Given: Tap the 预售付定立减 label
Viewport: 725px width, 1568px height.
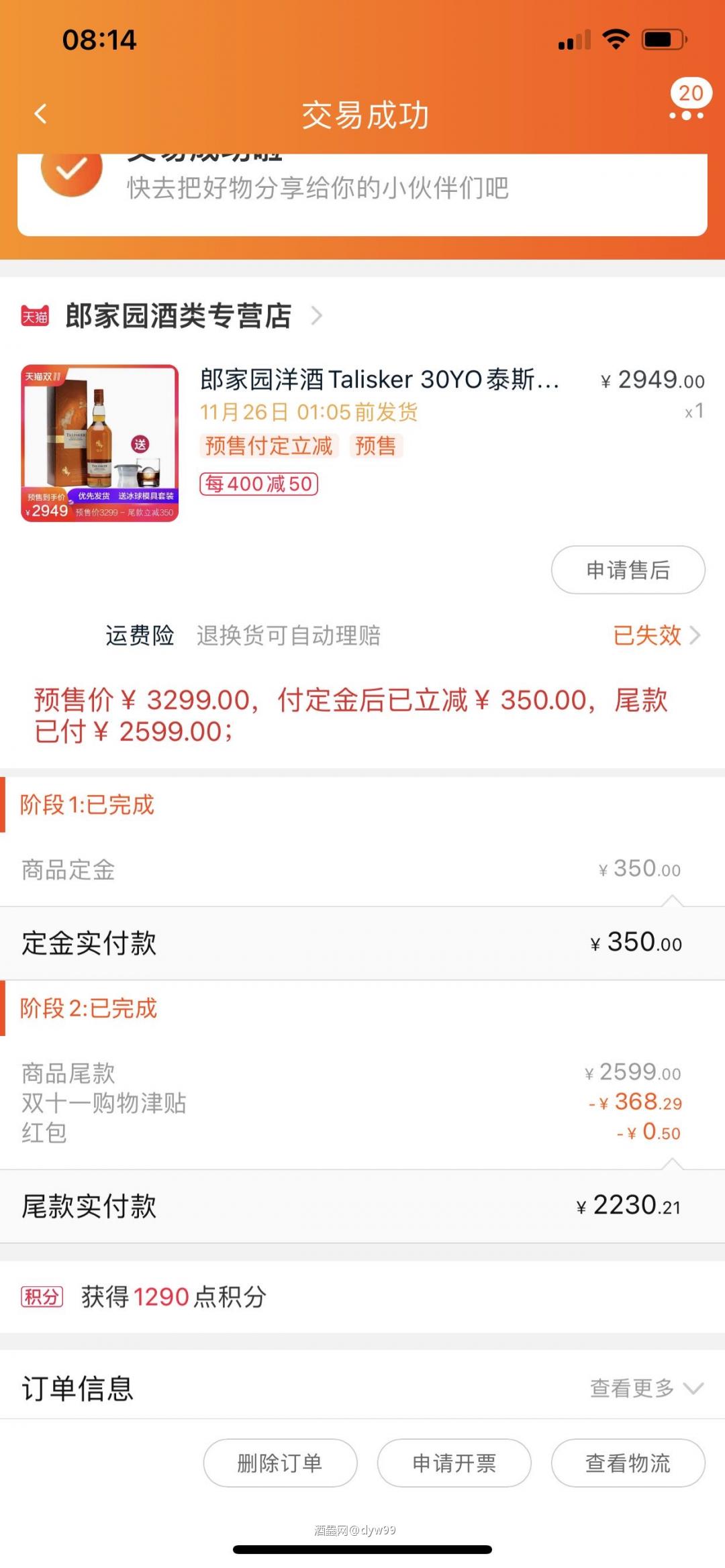Looking at the screenshot, I should 268,446.
